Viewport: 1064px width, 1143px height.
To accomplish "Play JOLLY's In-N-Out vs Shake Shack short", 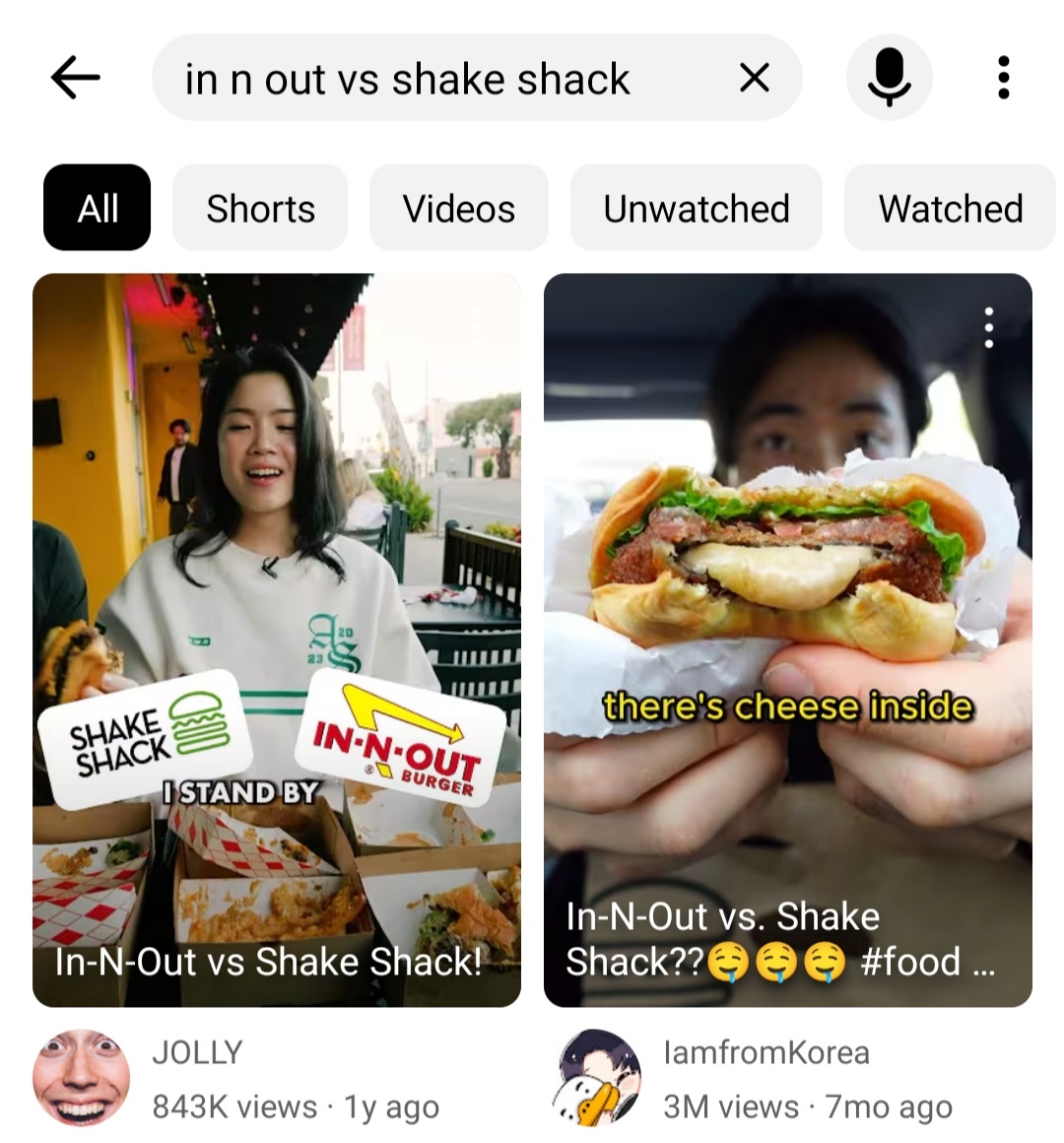I will 277,640.
